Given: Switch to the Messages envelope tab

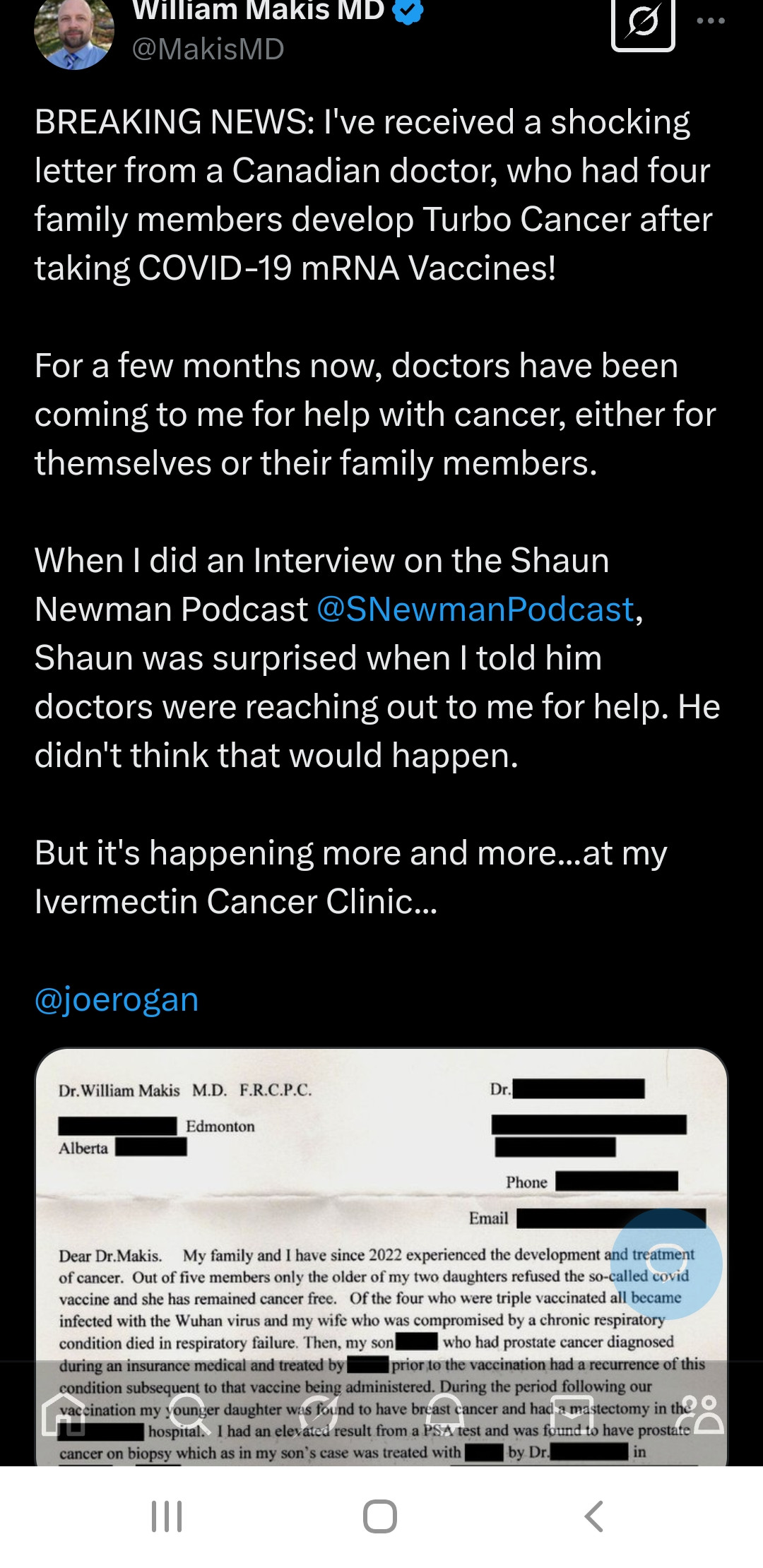Looking at the screenshot, I should (x=572, y=1414).
